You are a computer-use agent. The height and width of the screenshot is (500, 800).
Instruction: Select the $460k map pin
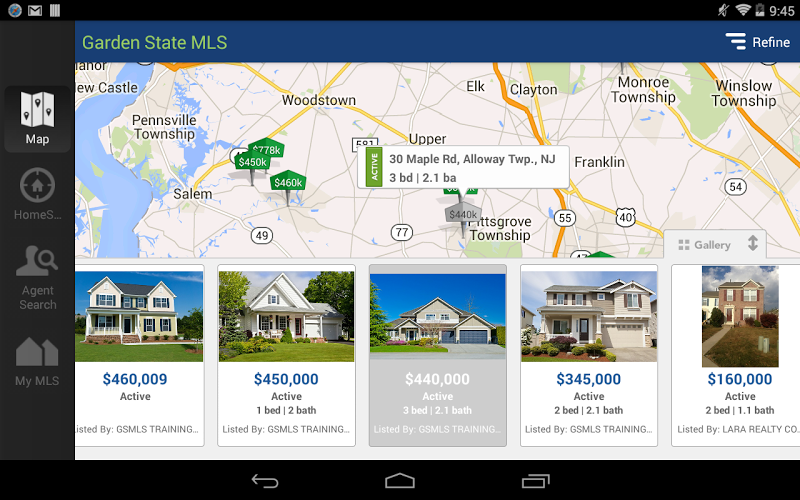[288, 183]
